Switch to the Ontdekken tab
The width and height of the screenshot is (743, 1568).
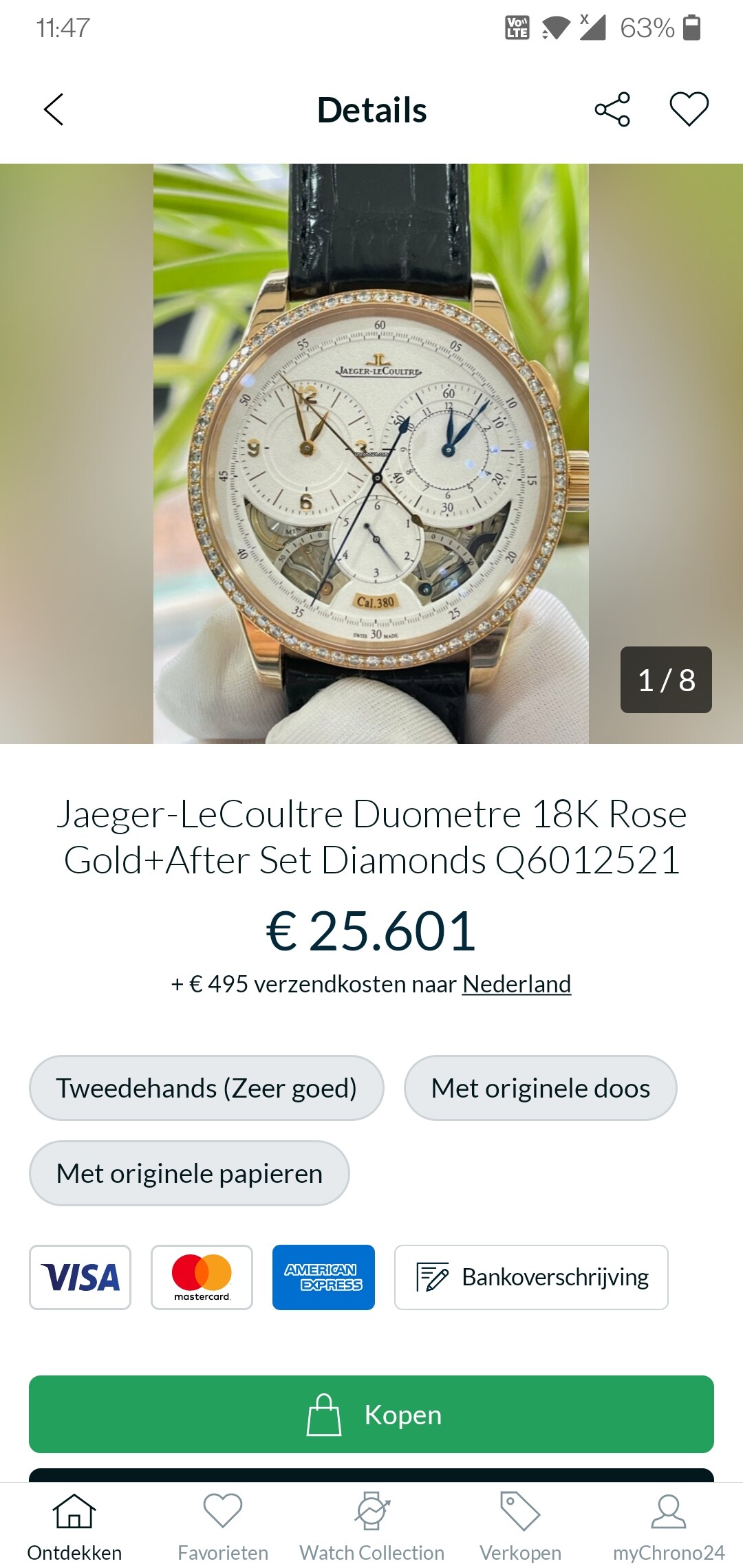coord(74,1527)
